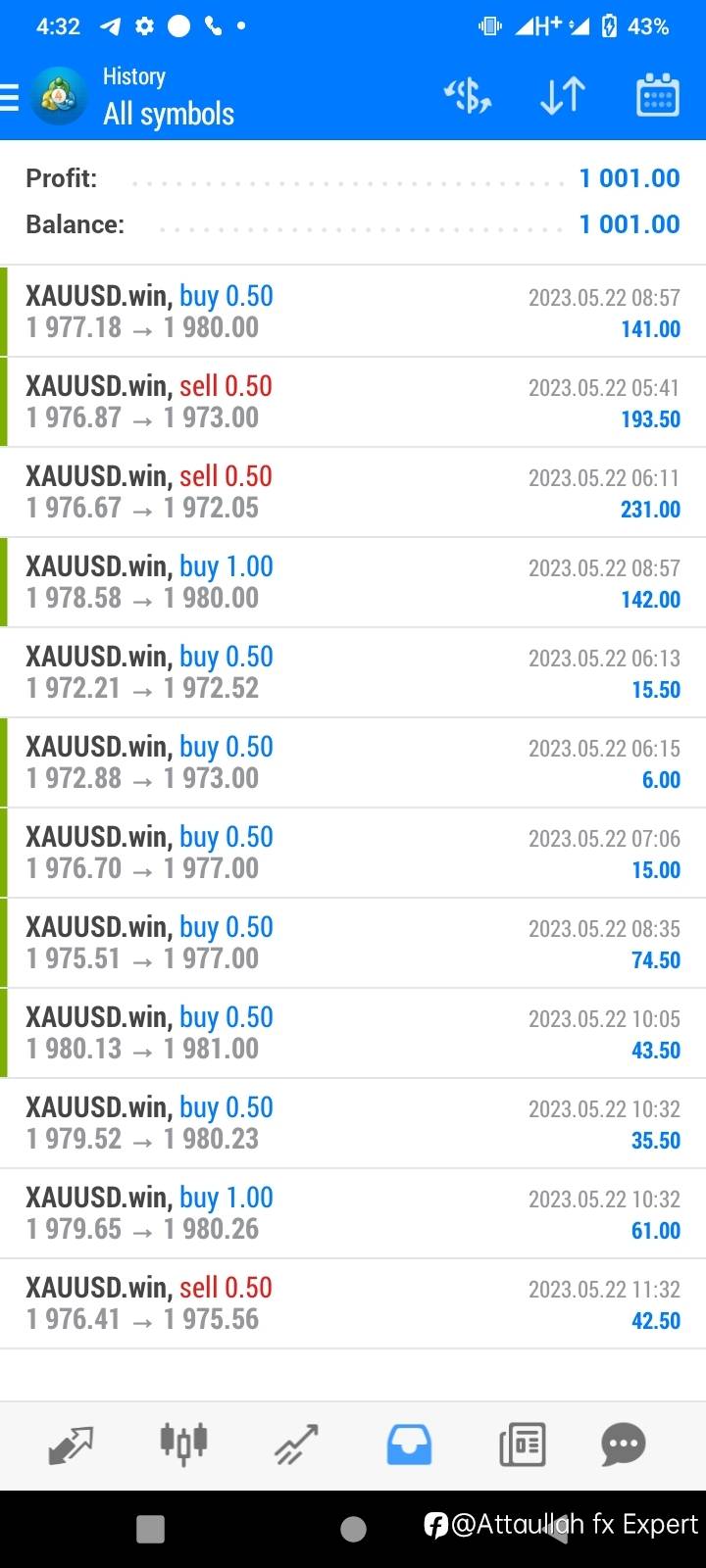Screen dimensions: 706x1568
Task: Select the trade with profit 6.00
Action: pyautogui.click(x=353, y=762)
